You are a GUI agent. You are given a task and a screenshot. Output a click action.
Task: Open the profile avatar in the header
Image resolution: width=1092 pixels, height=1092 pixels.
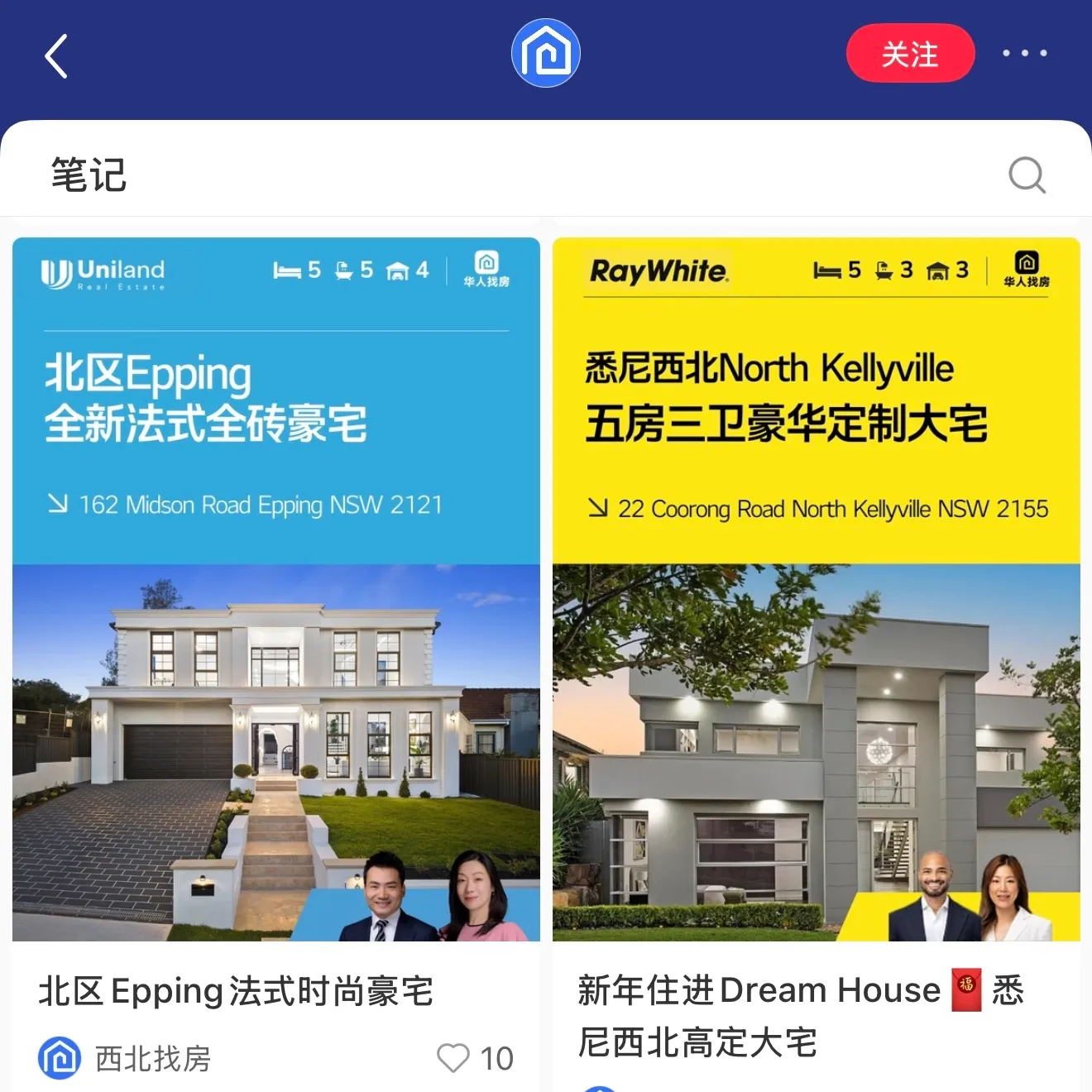click(x=546, y=54)
